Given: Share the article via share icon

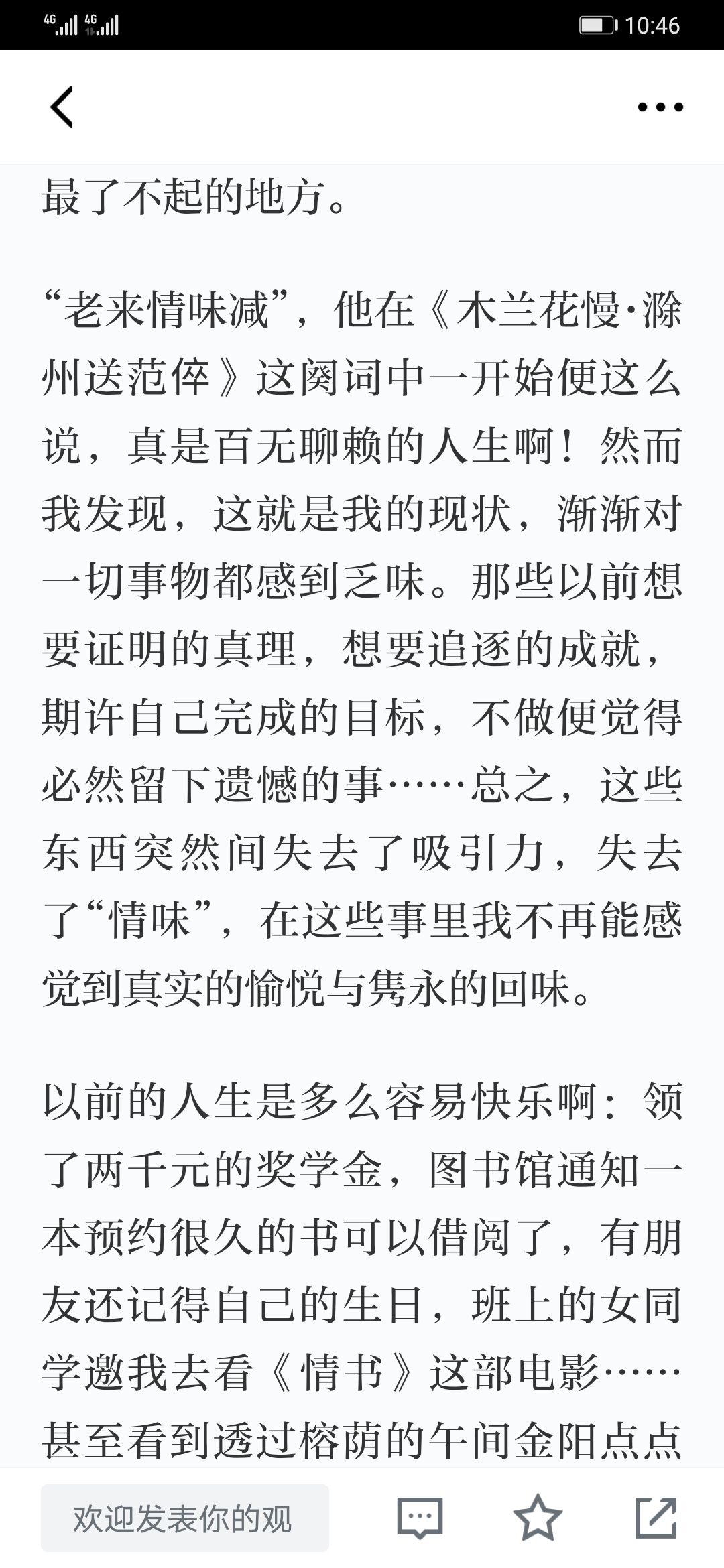Looking at the screenshot, I should pos(656,1518).
